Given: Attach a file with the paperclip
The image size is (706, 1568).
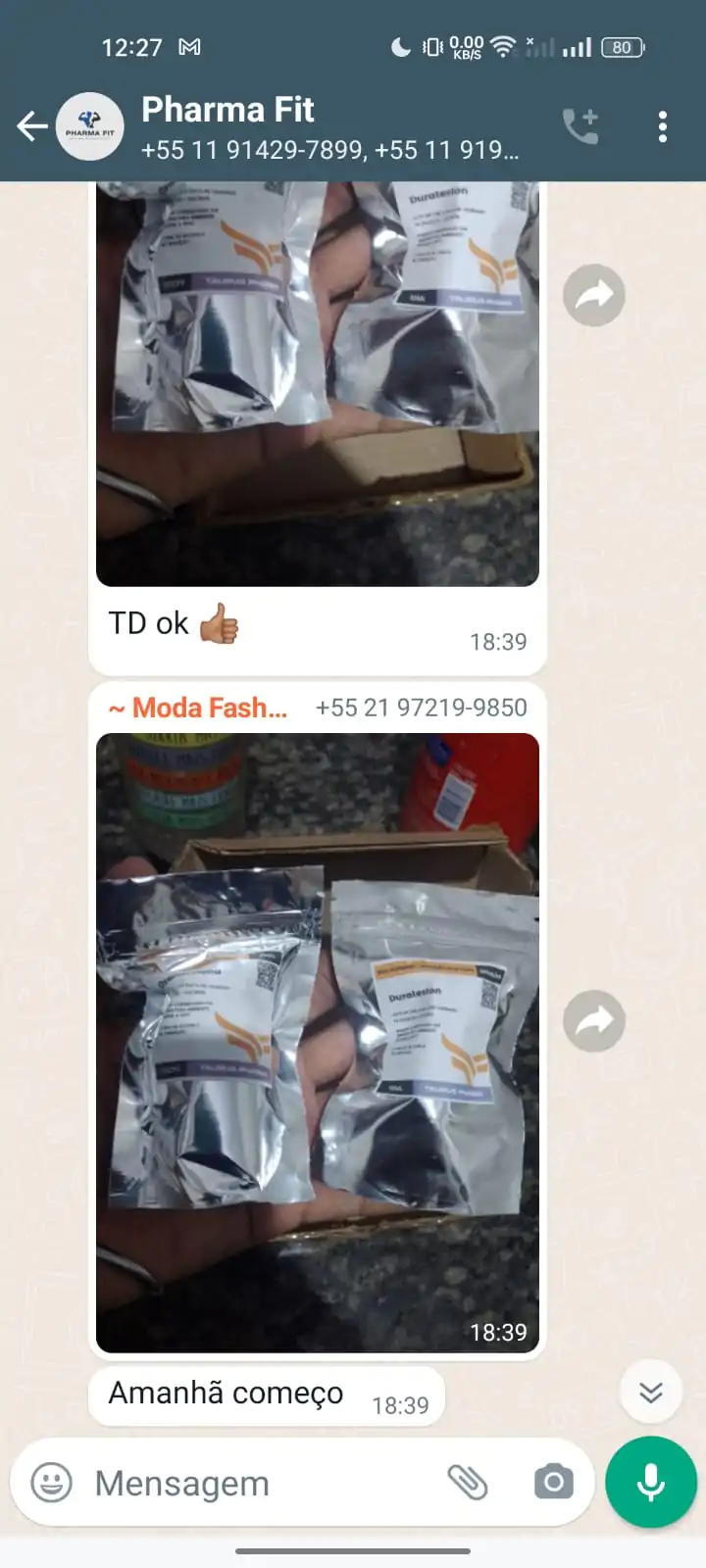Looking at the screenshot, I should click(x=468, y=1482).
